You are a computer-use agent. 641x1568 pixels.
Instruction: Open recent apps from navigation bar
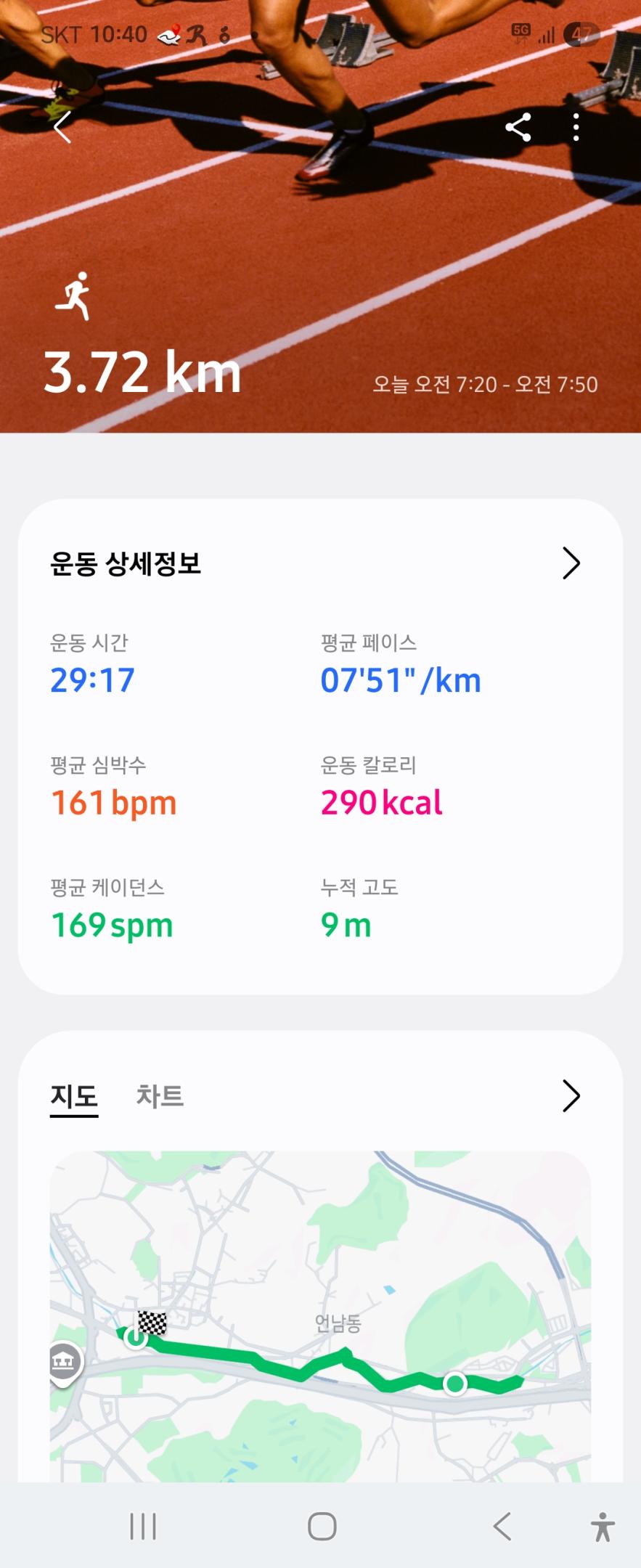143,1526
